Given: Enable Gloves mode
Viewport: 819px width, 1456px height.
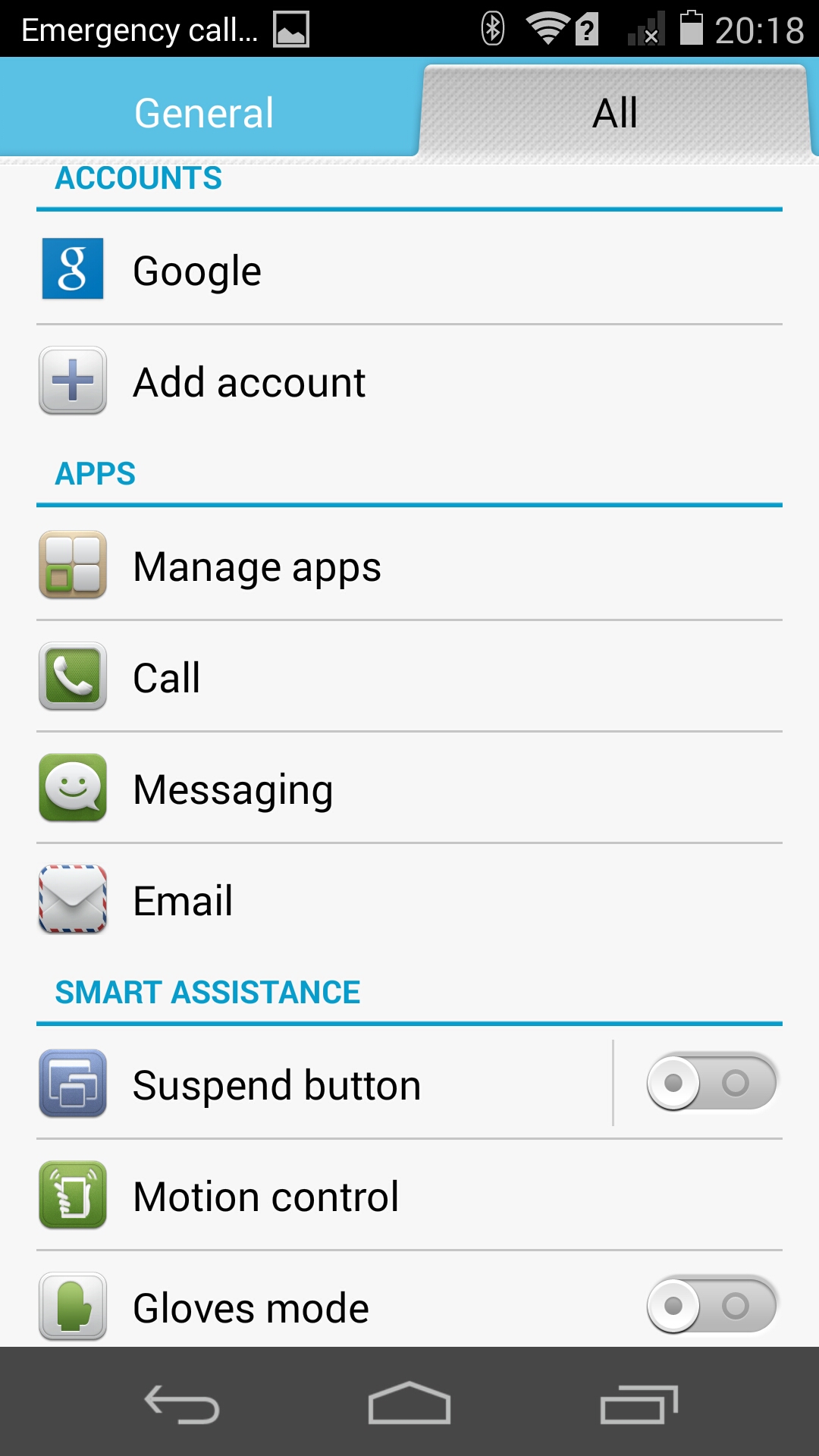Looking at the screenshot, I should coord(711,1305).
